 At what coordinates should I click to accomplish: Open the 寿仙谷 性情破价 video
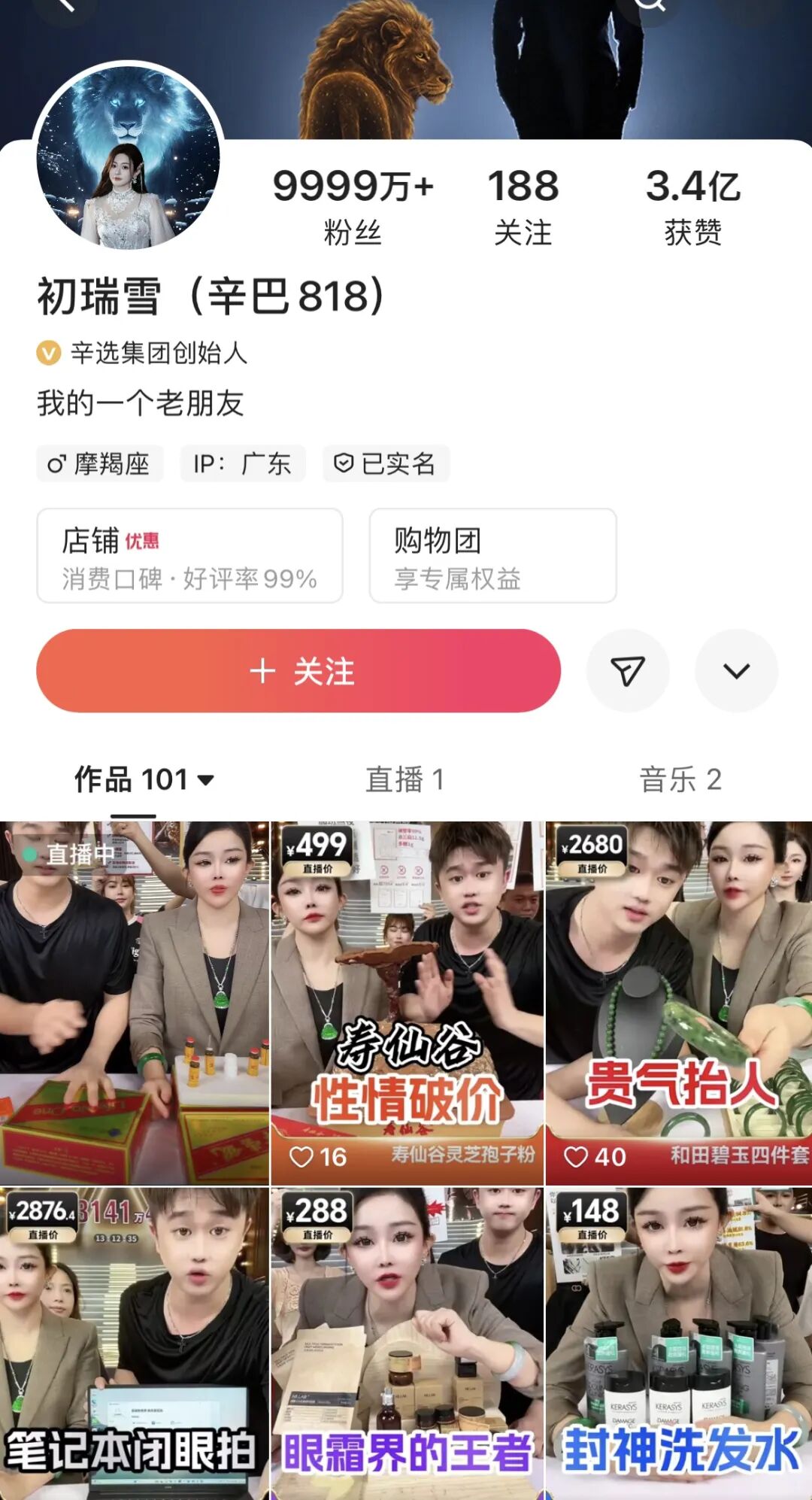point(407,1003)
